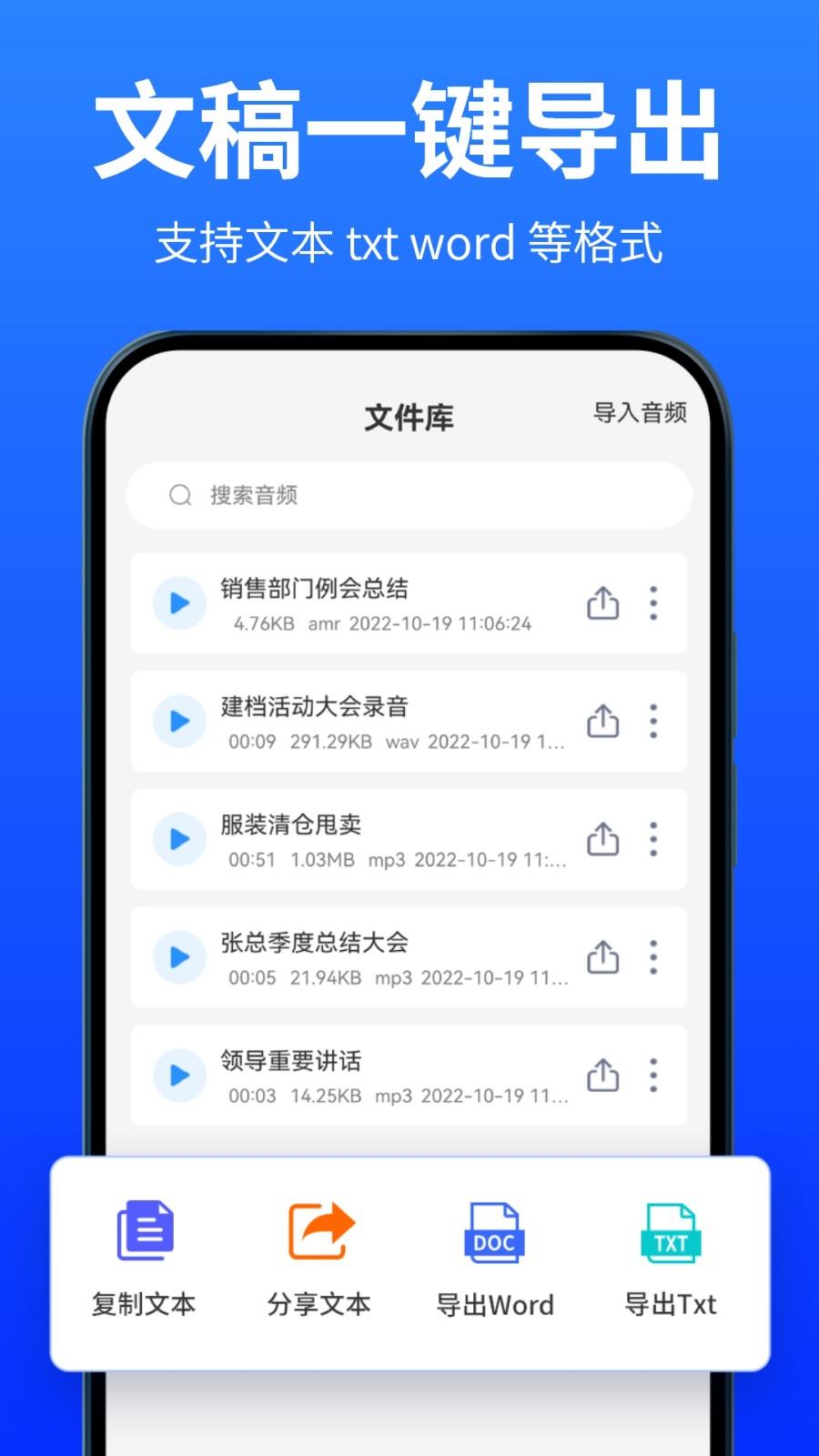Screen dimensions: 819x1456
Task: Open share options for 销售部门例会总结
Action: click(x=602, y=603)
